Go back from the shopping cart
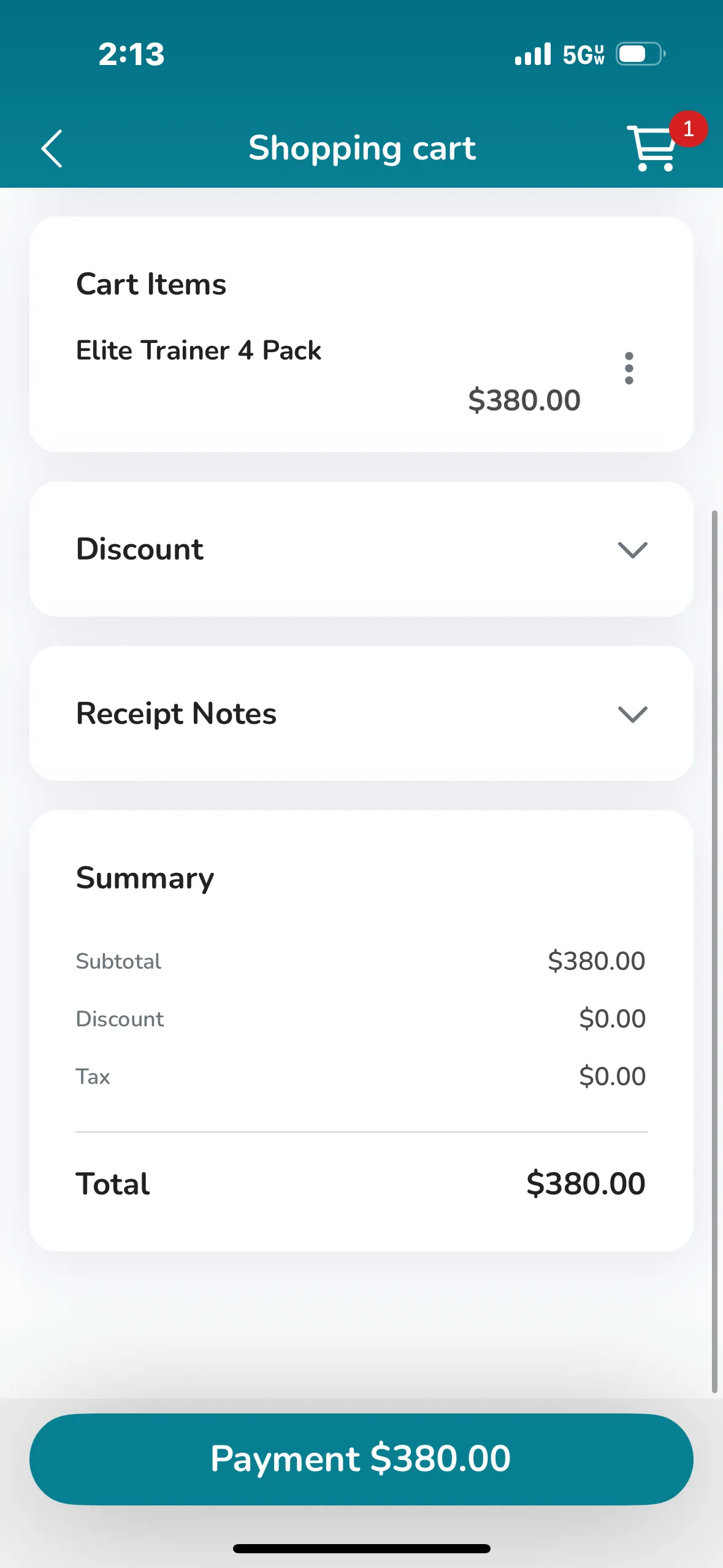Image resolution: width=723 pixels, height=1568 pixels. point(52,148)
